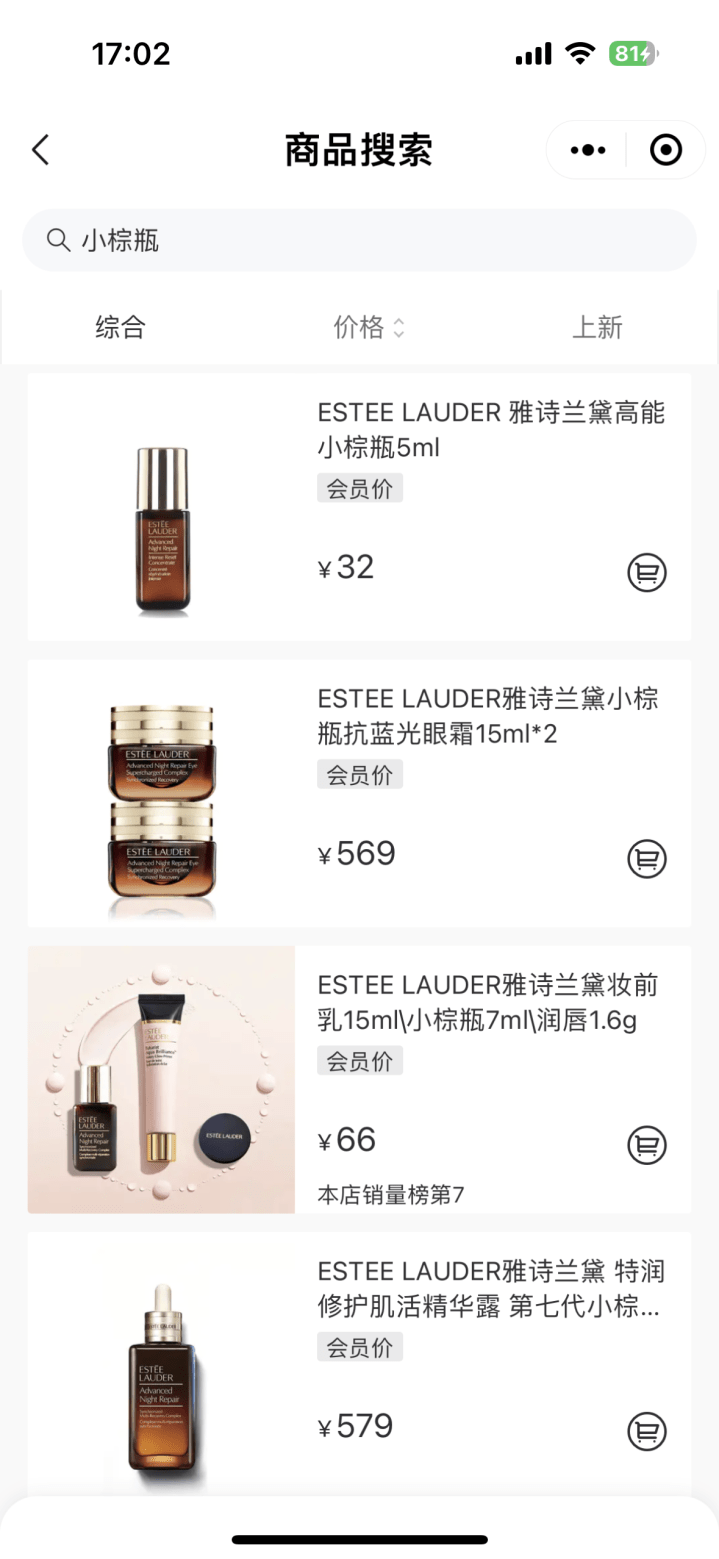Image resolution: width=719 pixels, height=1559 pixels.
Task: Open the 高能小棕瓶5ml product
Action: (490, 429)
